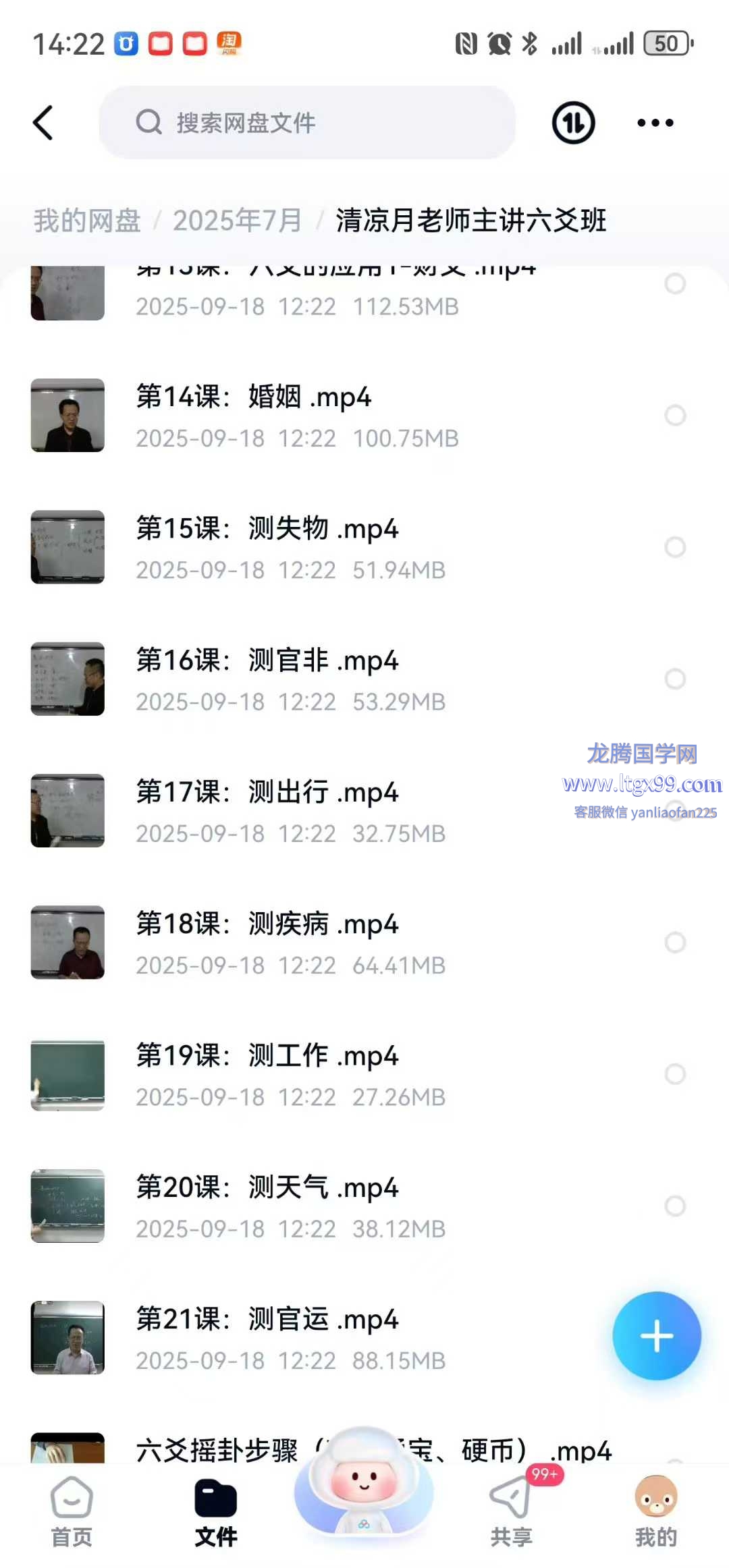
Task: Switch to the 共享 tab
Action: pos(511,1511)
